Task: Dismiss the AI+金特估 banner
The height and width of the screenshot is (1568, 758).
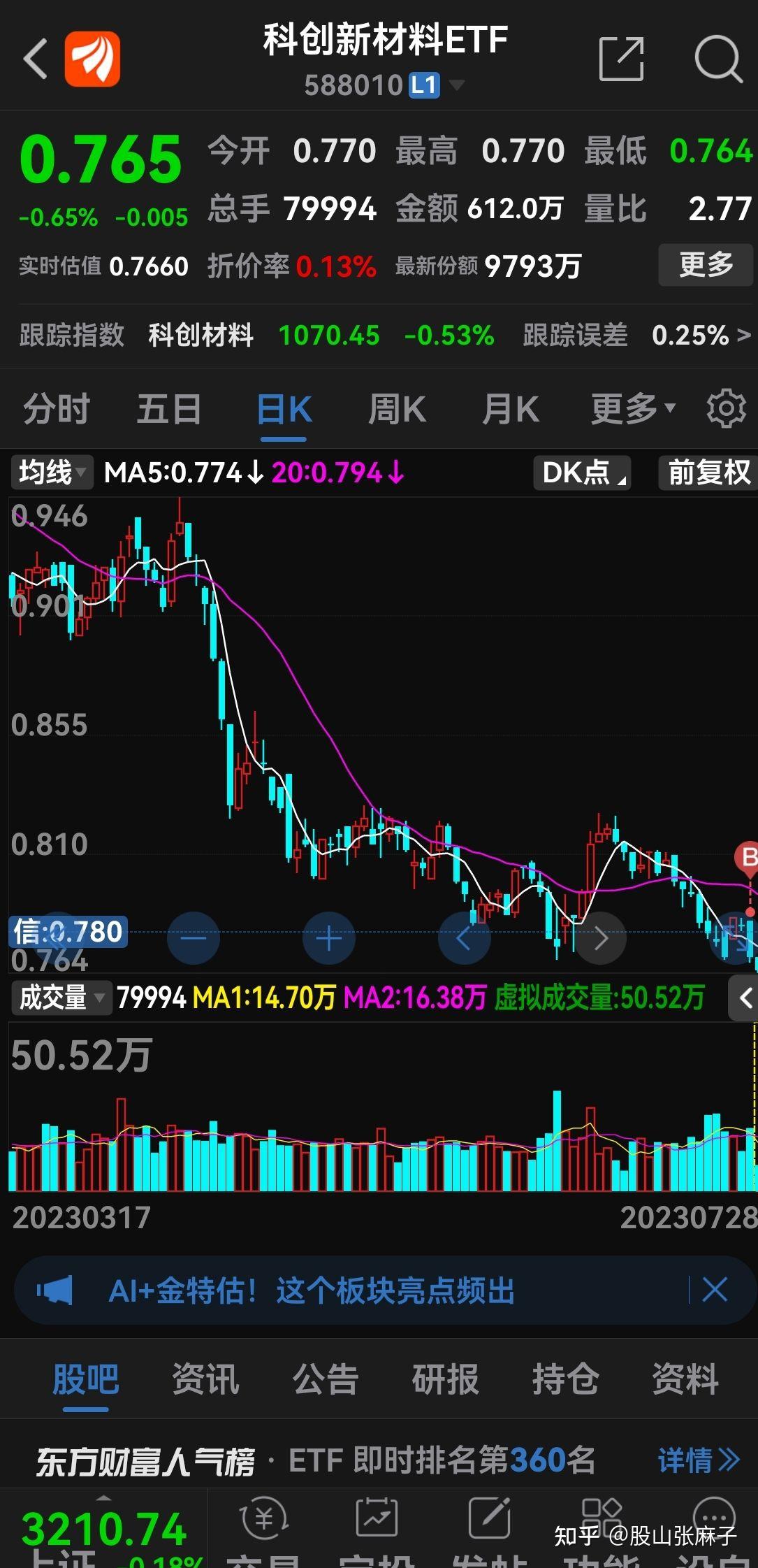Action: pyautogui.click(x=715, y=1289)
